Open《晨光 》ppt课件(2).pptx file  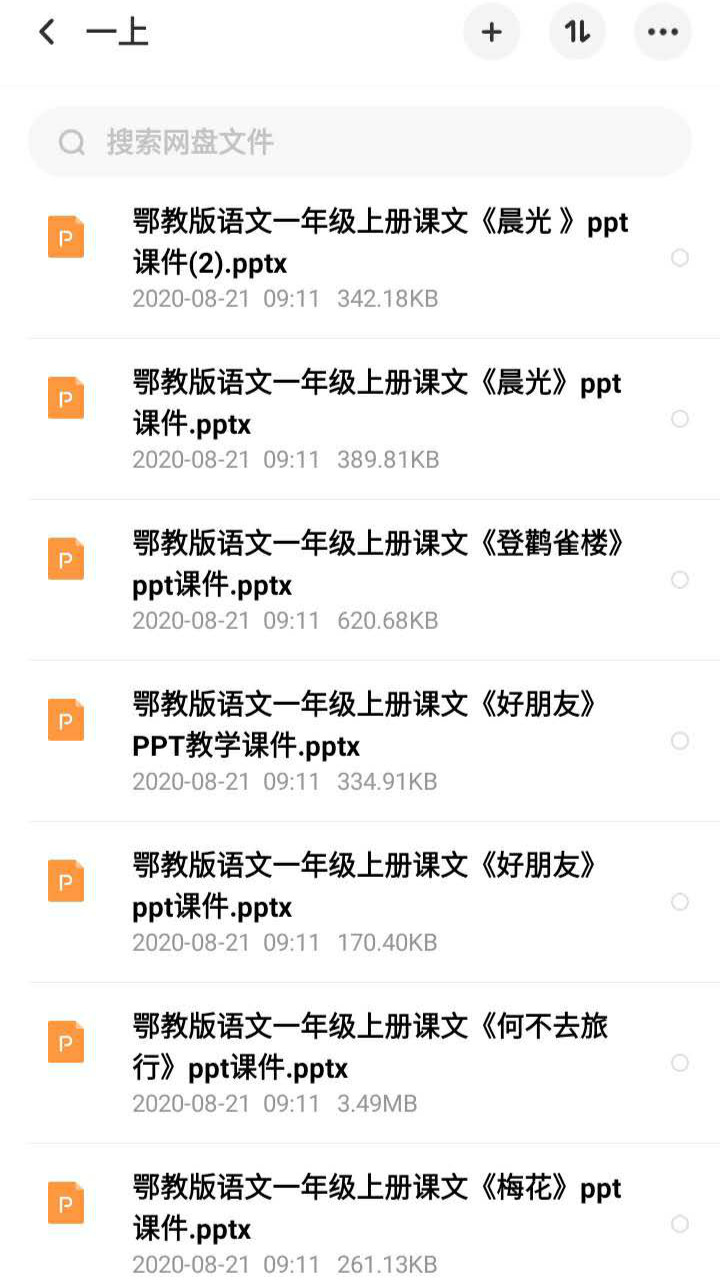[x=380, y=242]
